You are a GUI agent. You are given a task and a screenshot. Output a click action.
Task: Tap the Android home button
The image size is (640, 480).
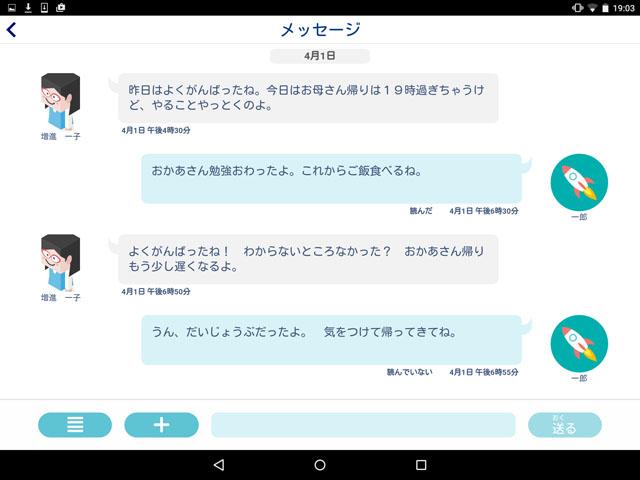(320, 465)
